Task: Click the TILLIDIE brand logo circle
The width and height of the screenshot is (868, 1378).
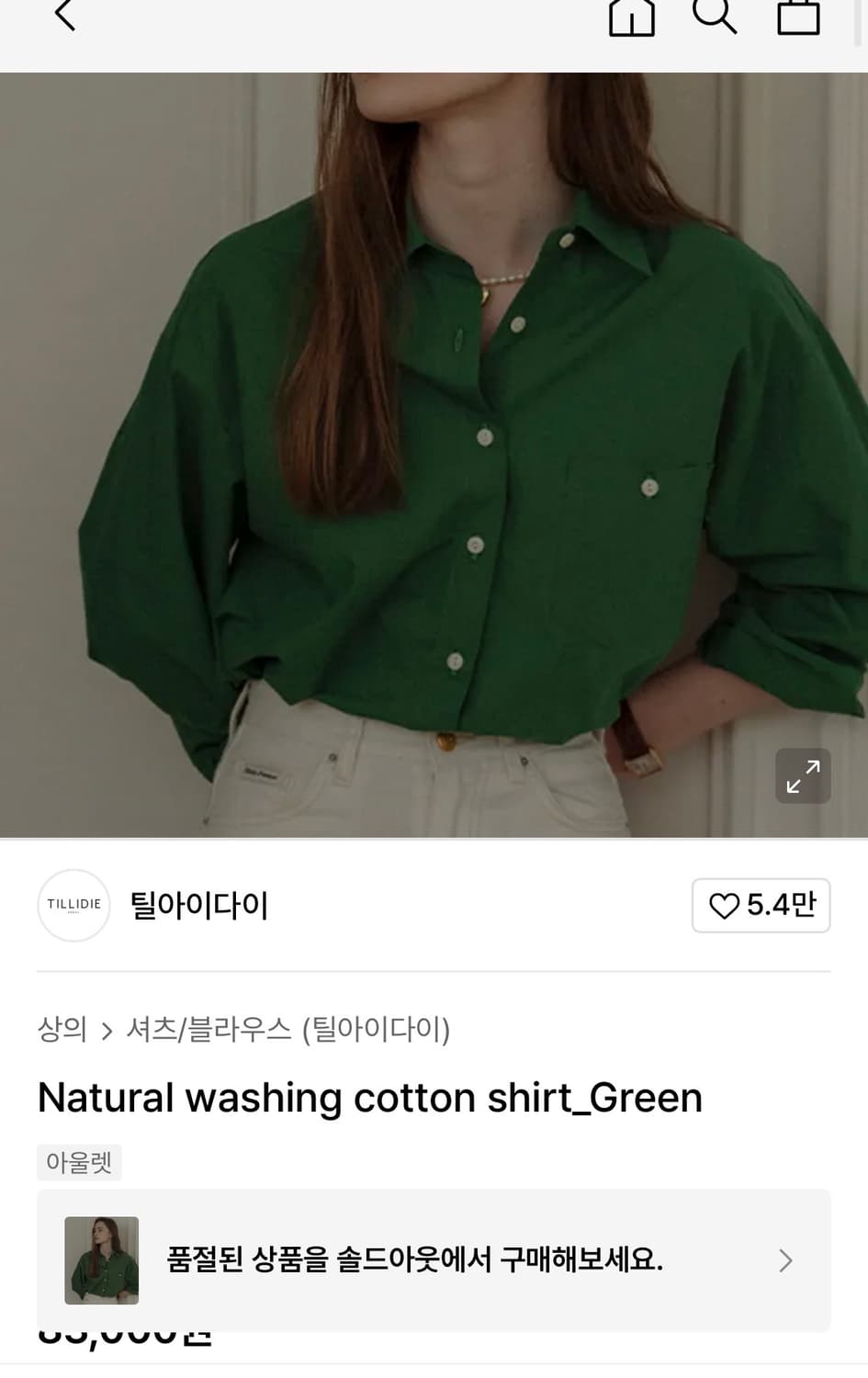Action: click(73, 905)
